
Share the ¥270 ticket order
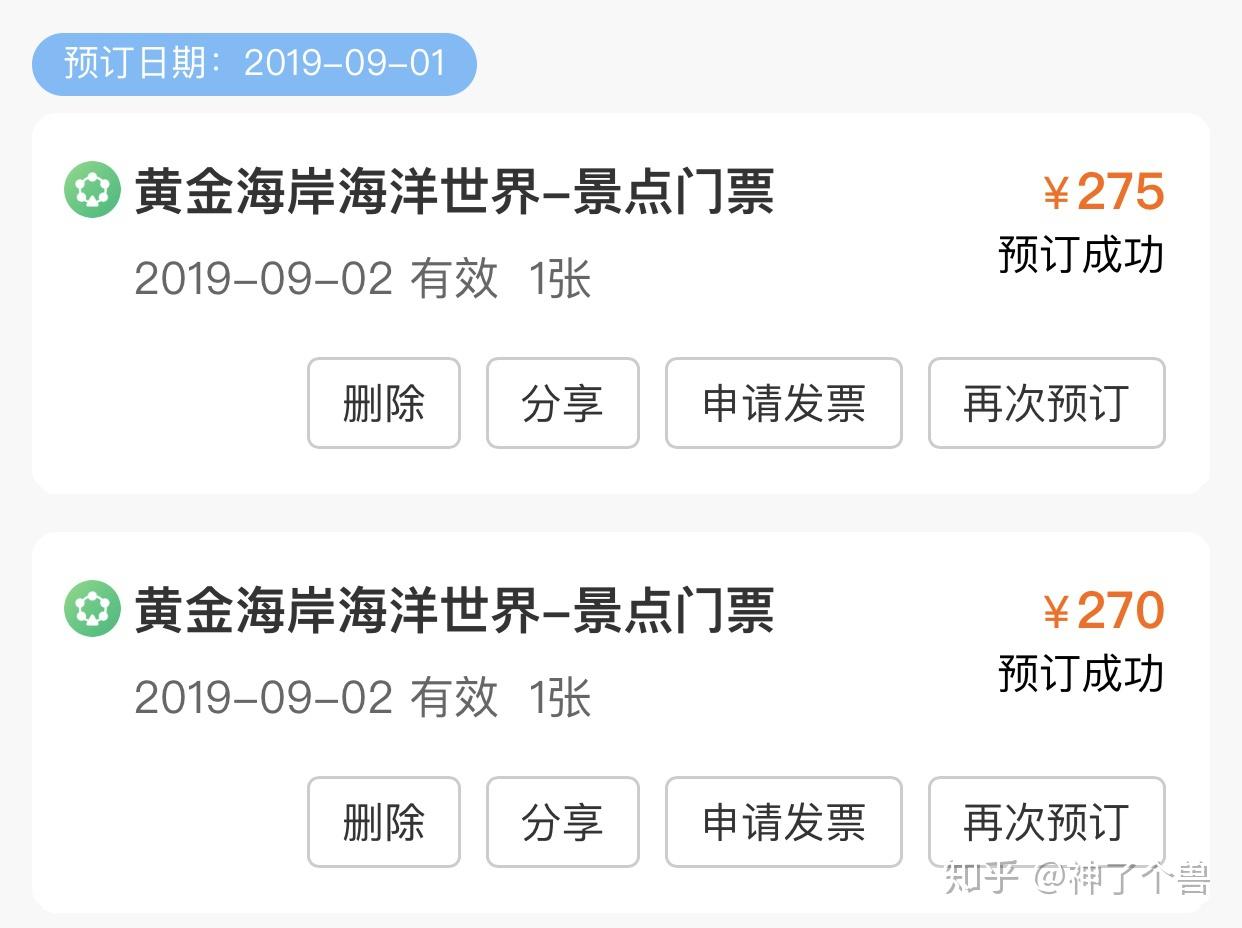pyautogui.click(x=563, y=822)
